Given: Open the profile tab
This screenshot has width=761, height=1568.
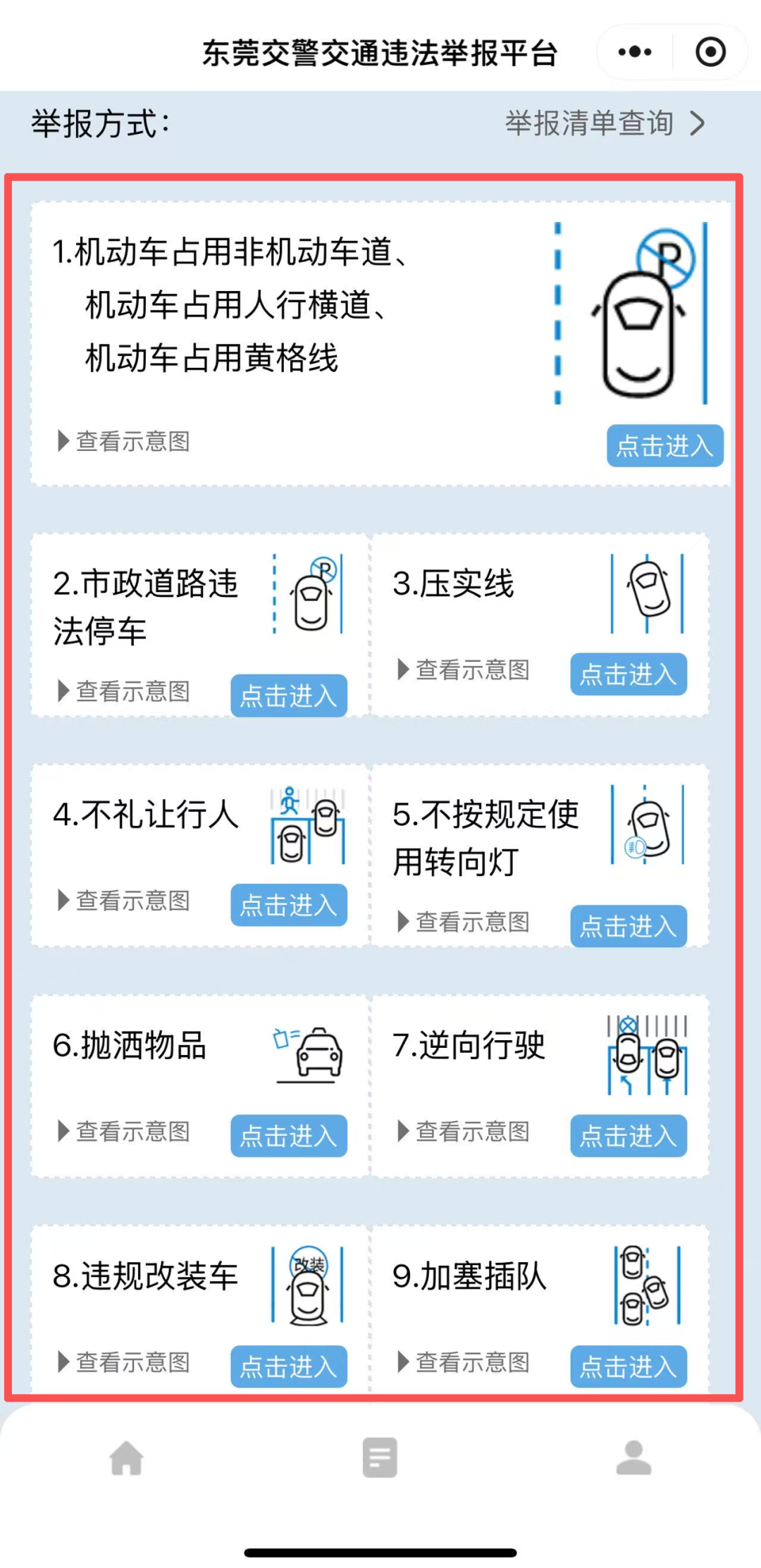Looking at the screenshot, I should point(633,1458).
